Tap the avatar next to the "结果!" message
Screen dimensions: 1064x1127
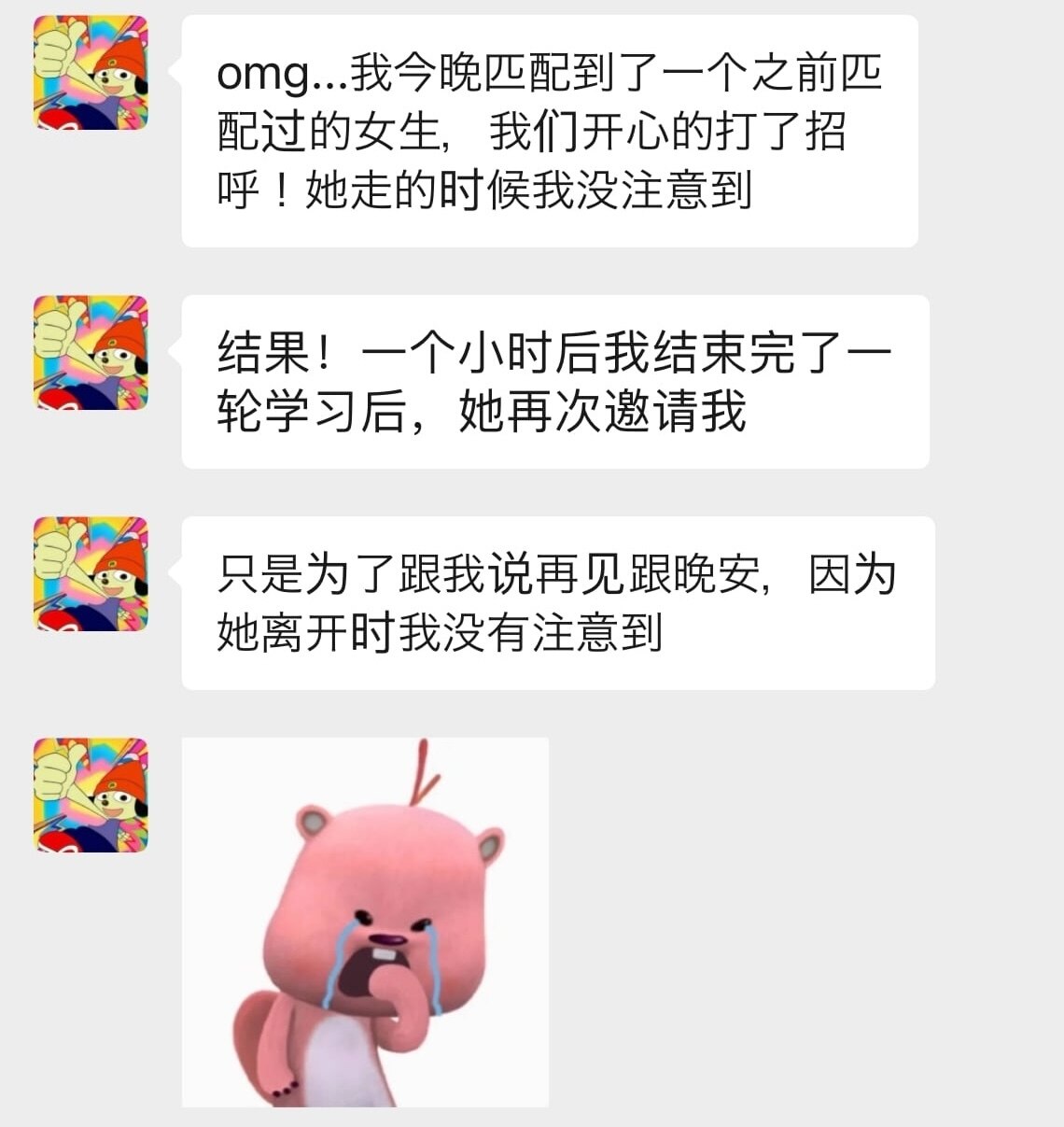point(91,352)
